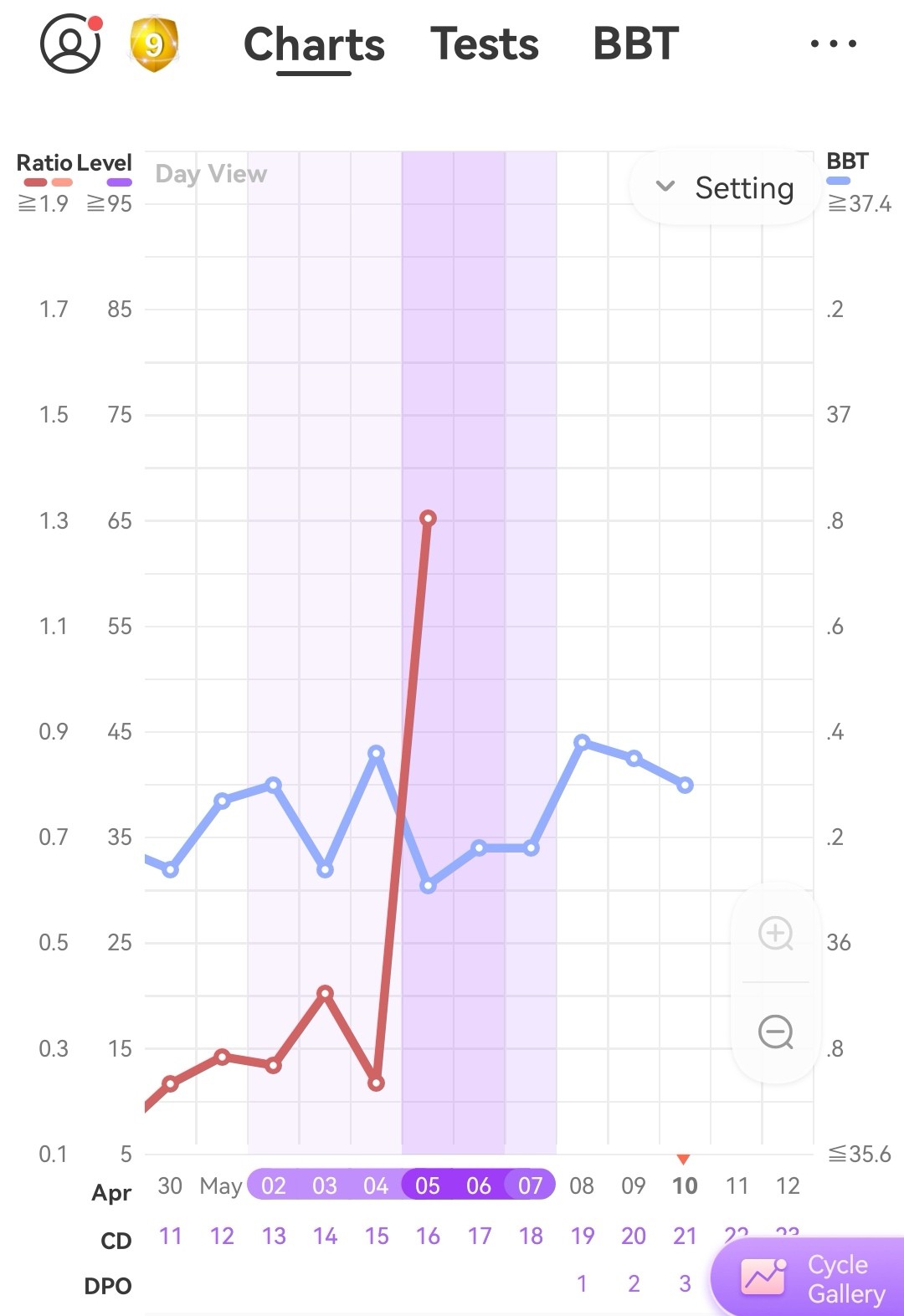Zoom in on the chart

coord(775,933)
